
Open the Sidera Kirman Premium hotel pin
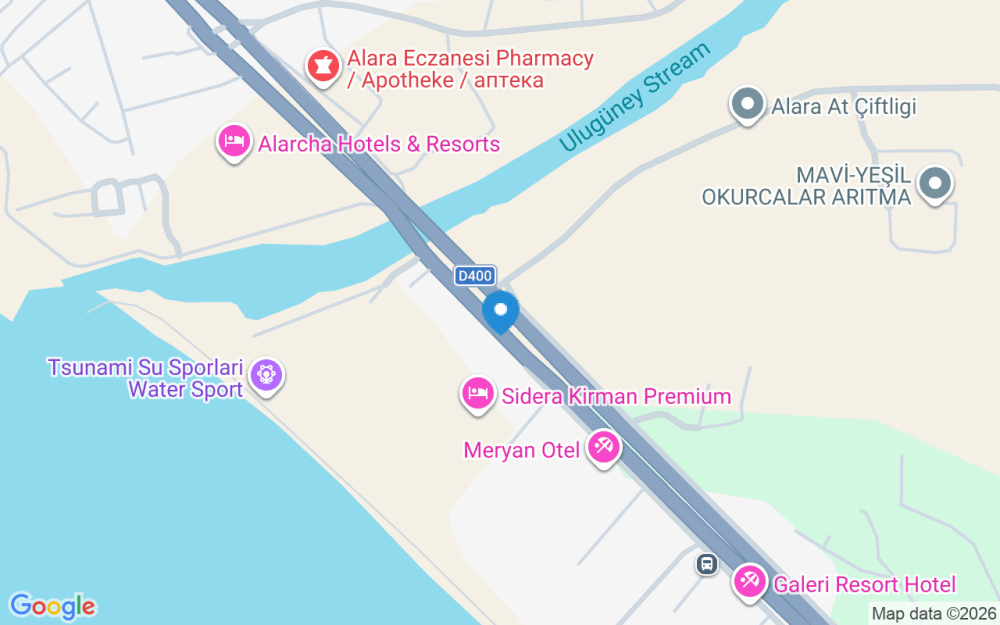point(478,395)
